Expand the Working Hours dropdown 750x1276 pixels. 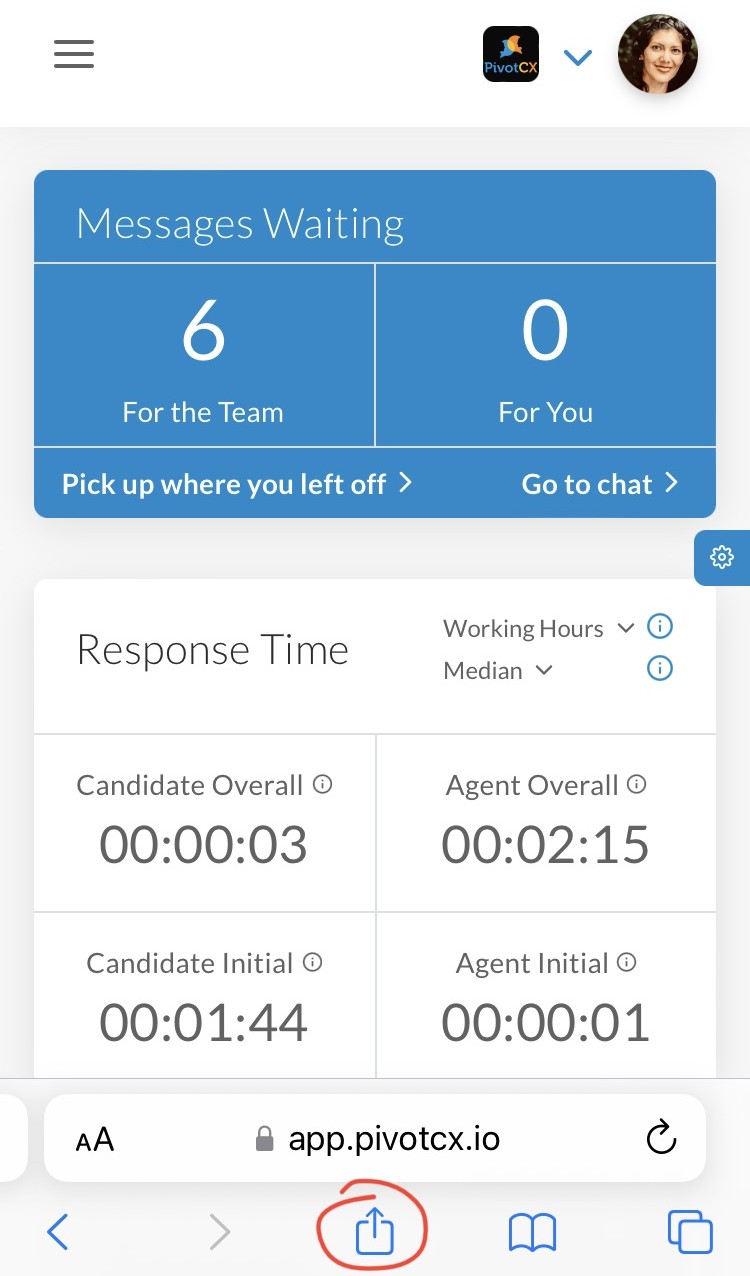(538, 628)
